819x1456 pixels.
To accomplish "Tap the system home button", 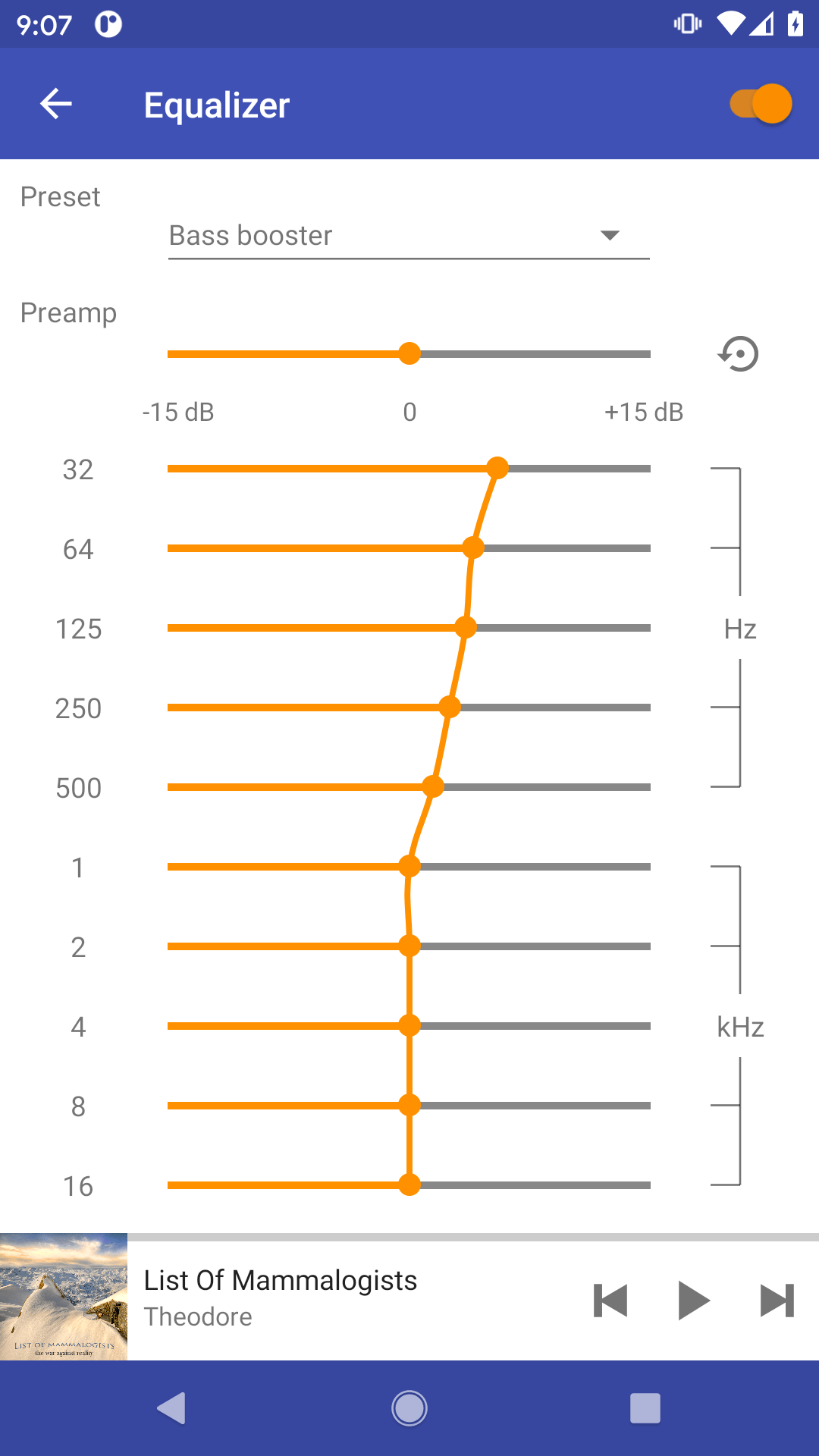I will tap(409, 1408).
